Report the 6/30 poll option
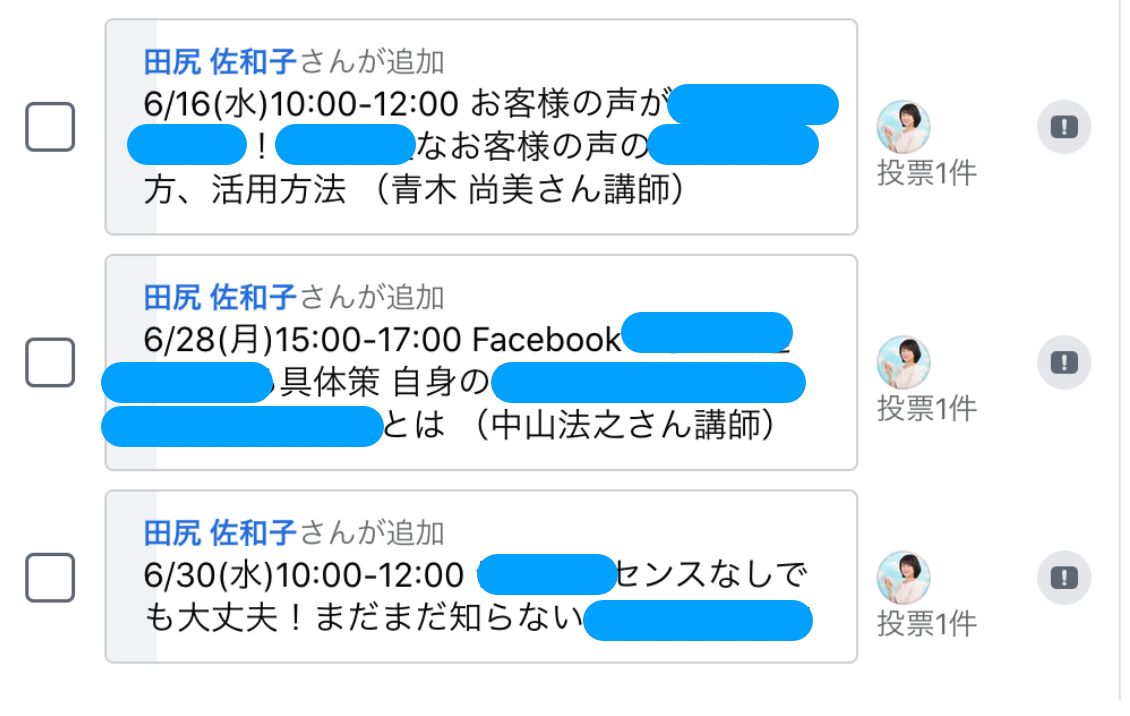Image resolution: width=1130 pixels, height=716 pixels. pyautogui.click(x=1064, y=577)
